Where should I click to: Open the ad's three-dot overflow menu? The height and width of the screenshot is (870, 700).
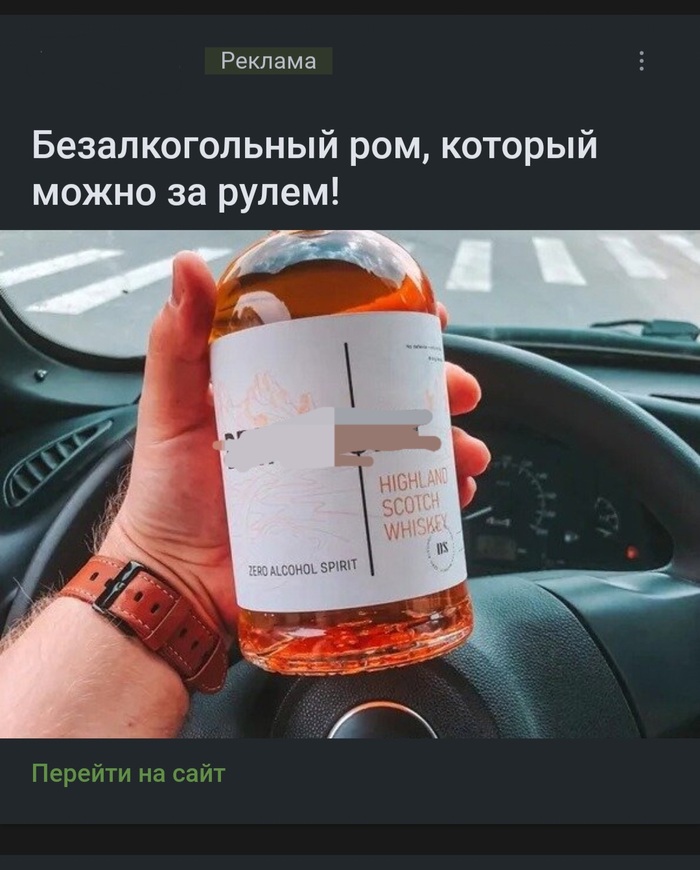641,61
